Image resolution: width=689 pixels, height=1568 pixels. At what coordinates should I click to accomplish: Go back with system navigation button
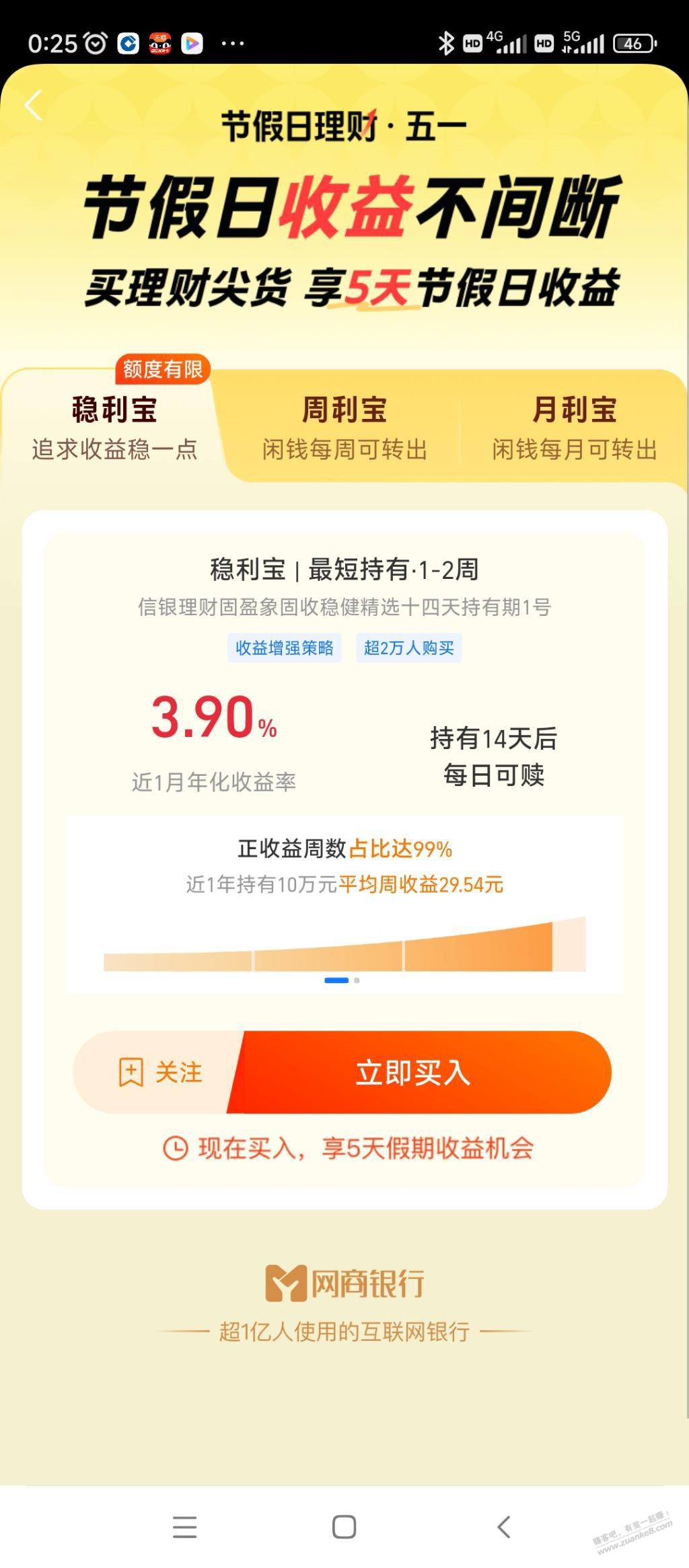pos(504,1526)
